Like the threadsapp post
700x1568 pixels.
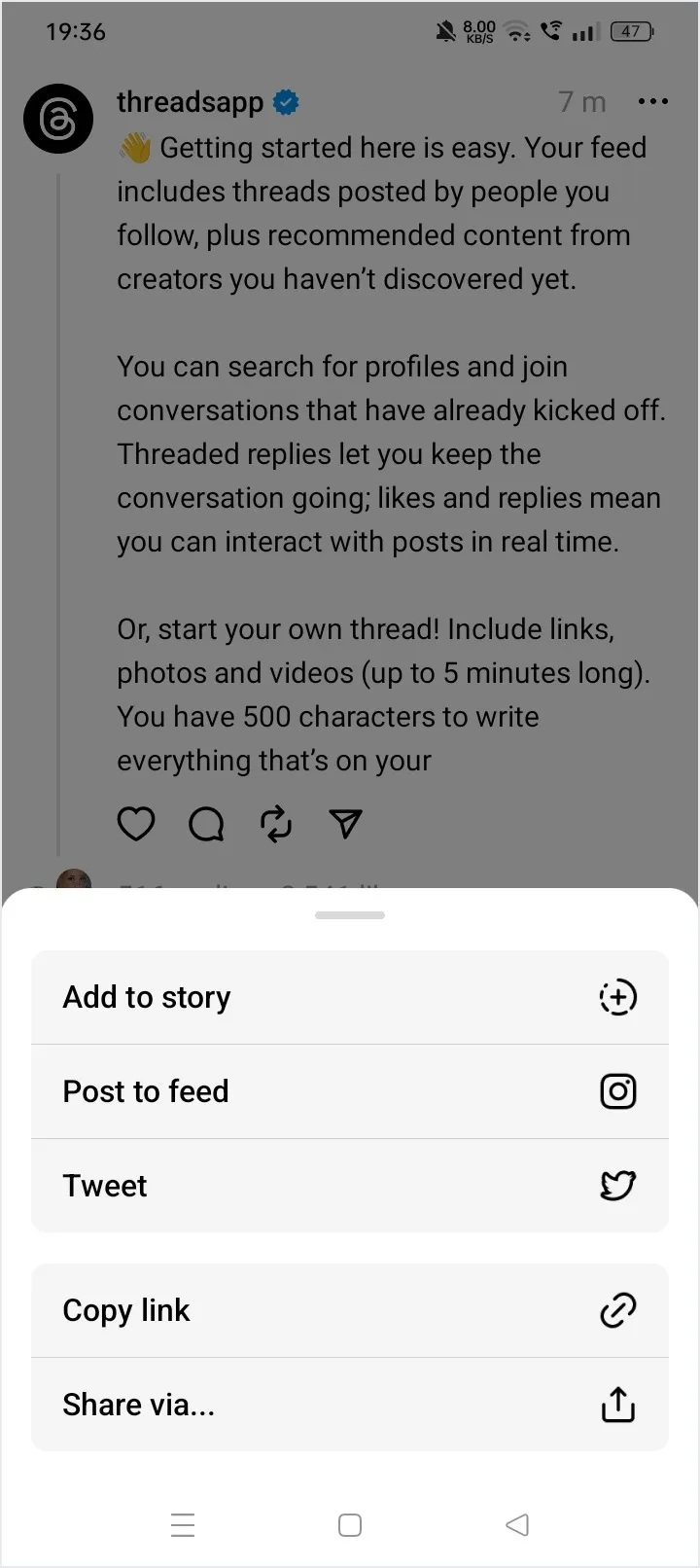tap(136, 824)
